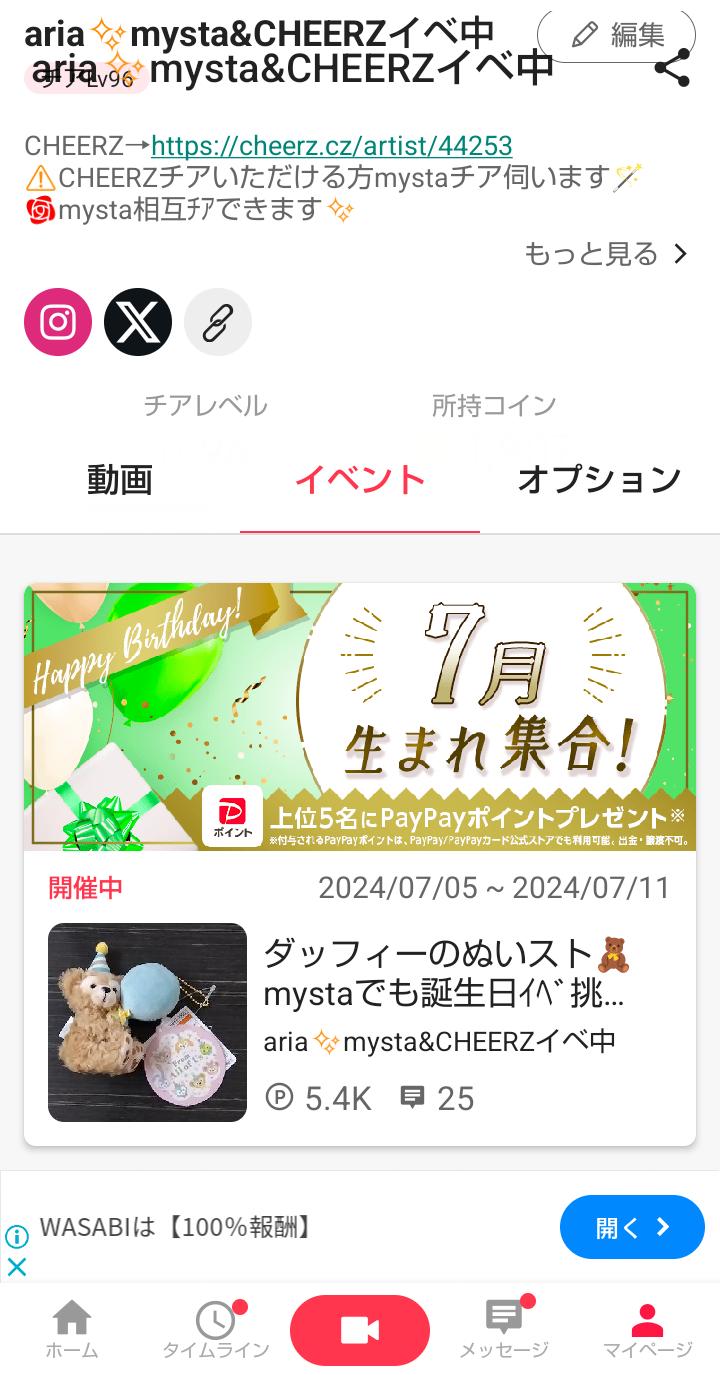
Task: Go to マイページ
Action: tap(648, 1330)
